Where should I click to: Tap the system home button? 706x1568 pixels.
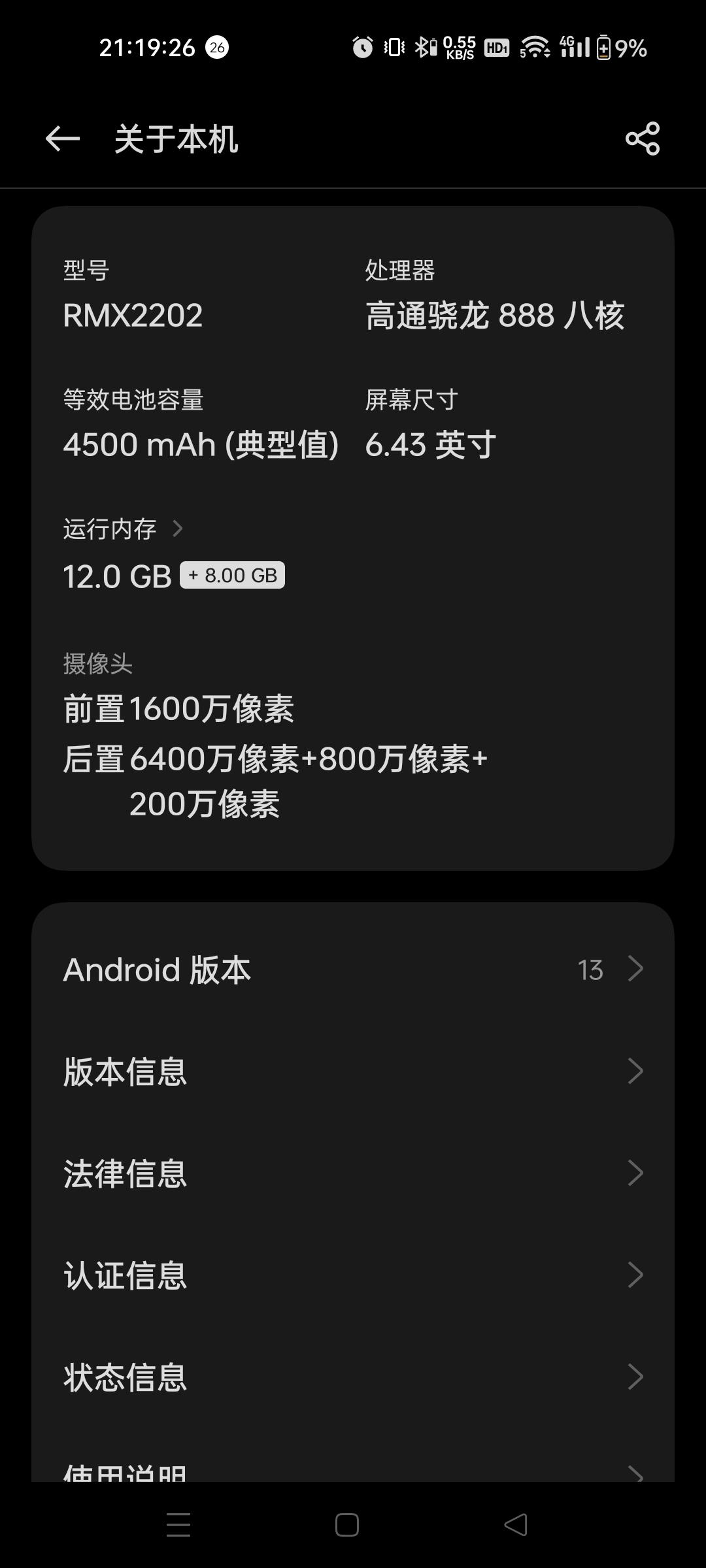pos(347,1525)
